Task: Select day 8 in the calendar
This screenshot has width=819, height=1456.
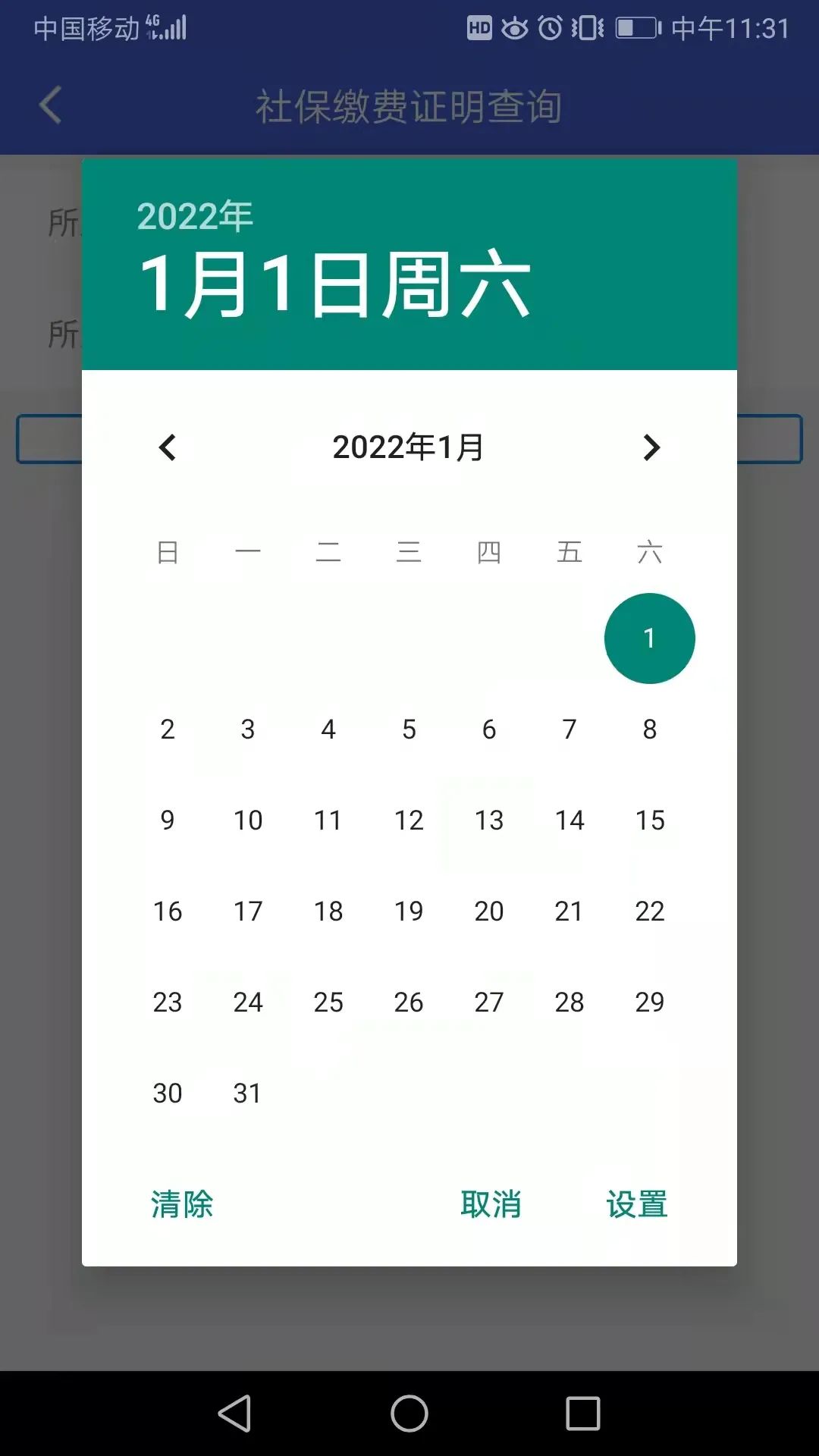Action: pos(649,730)
